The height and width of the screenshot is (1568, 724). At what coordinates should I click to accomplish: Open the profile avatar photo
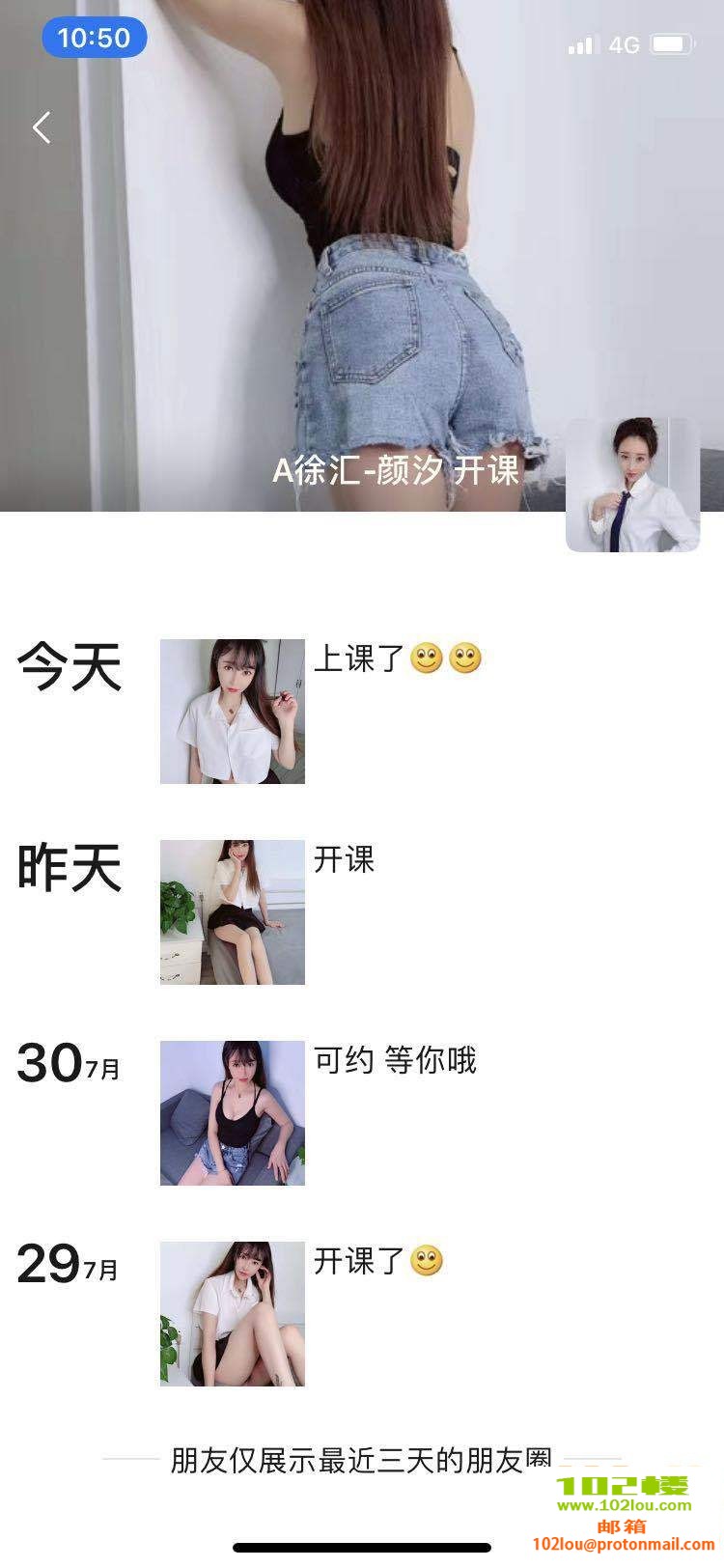[633, 484]
